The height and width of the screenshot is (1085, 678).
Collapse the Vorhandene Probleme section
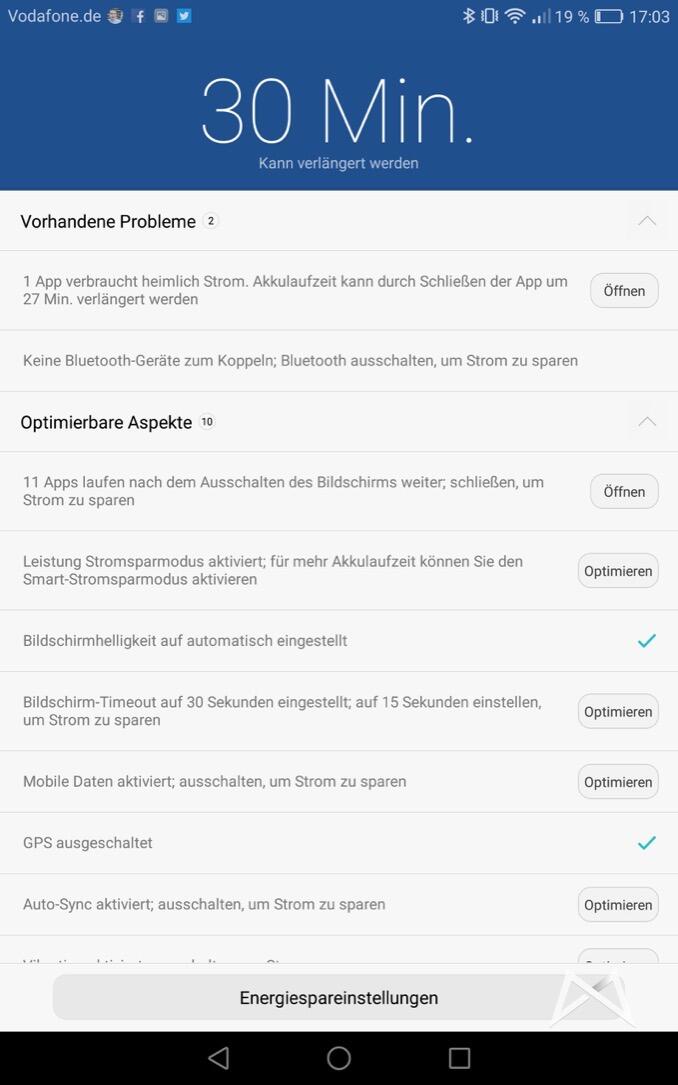pyautogui.click(x=647, y=221)
